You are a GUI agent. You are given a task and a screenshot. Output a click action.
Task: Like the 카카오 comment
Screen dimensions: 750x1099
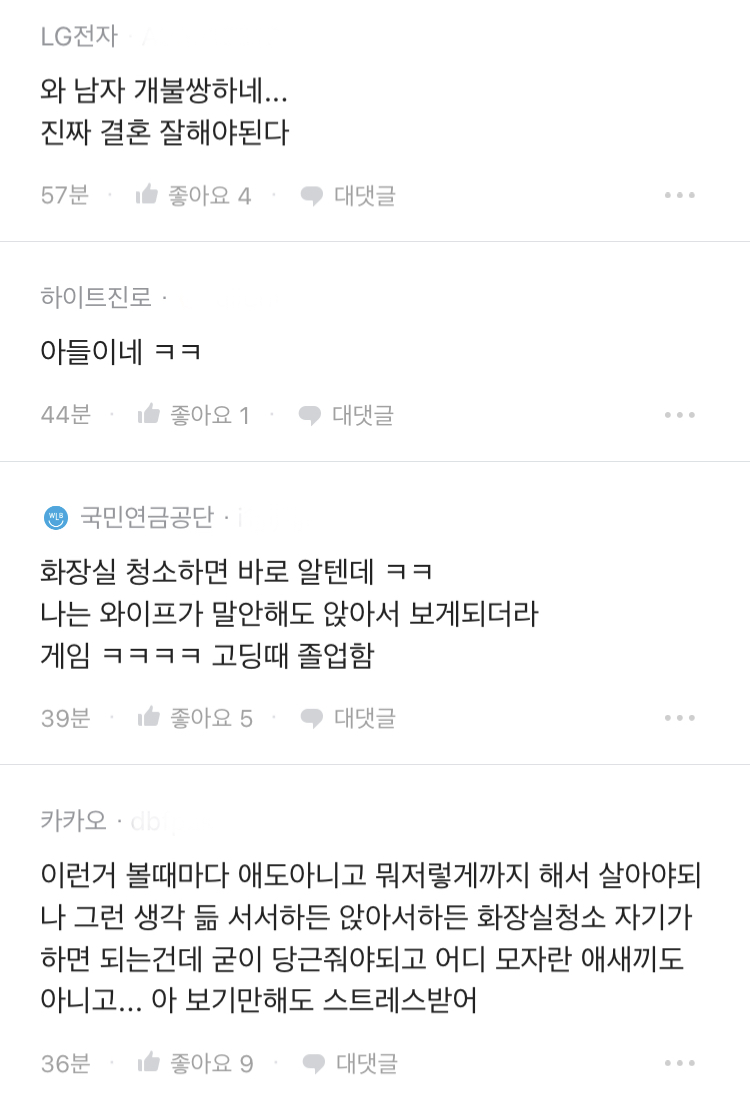tap(196, 1062)
